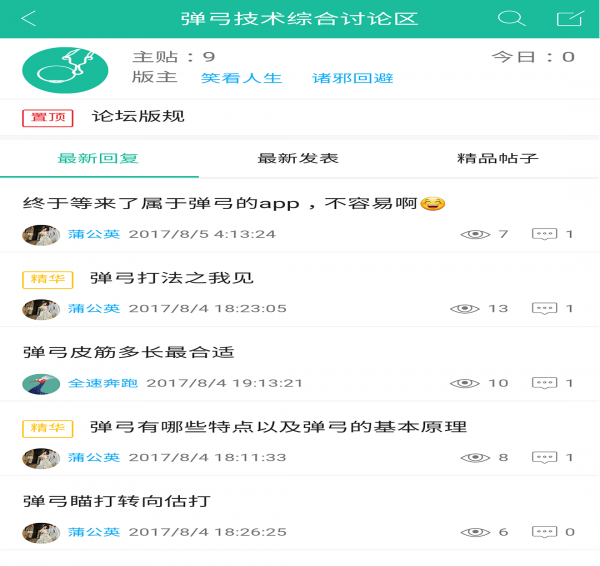Switch to 最新回复 tab
This screenshot has height=566, width=600.
click(x=98, y=158)
